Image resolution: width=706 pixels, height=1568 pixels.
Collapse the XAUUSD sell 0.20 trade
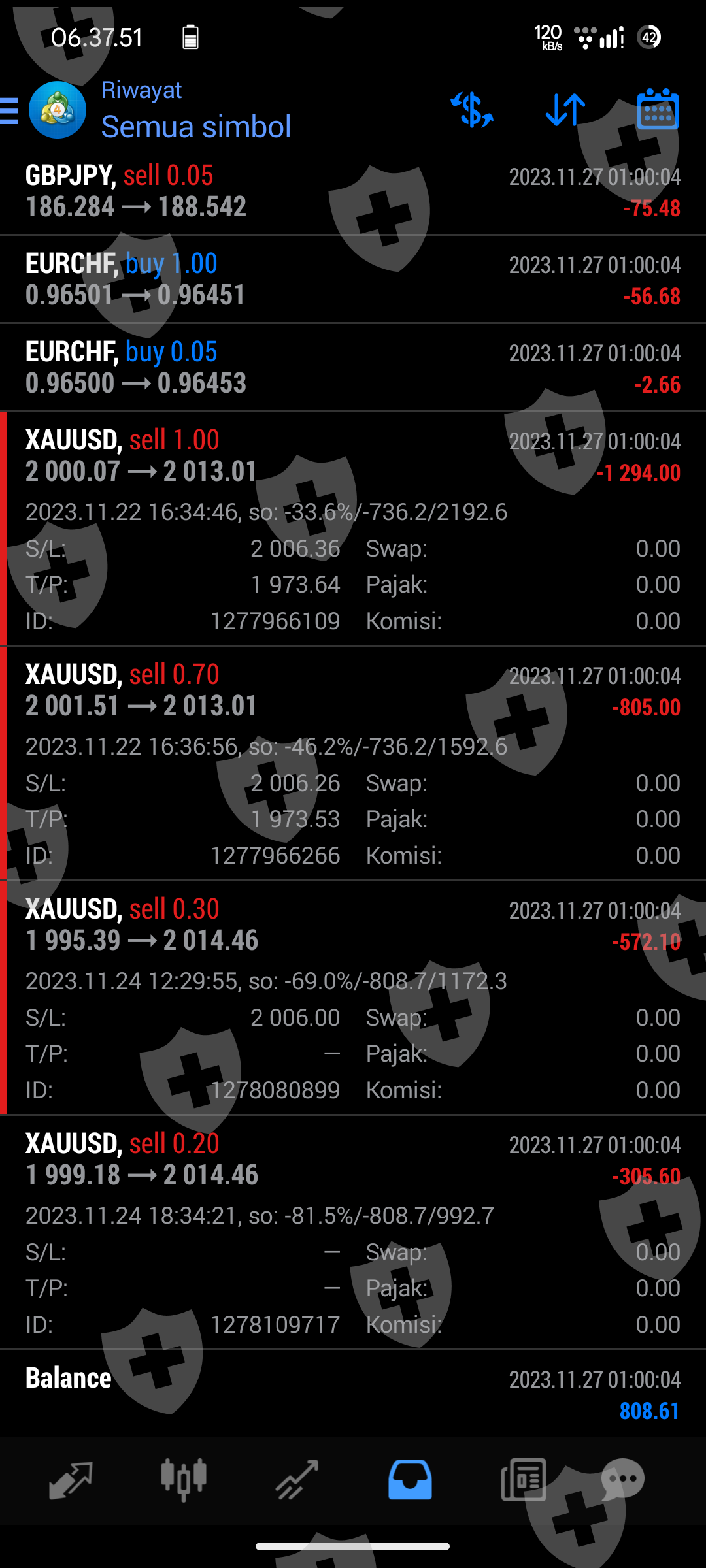353,1160
